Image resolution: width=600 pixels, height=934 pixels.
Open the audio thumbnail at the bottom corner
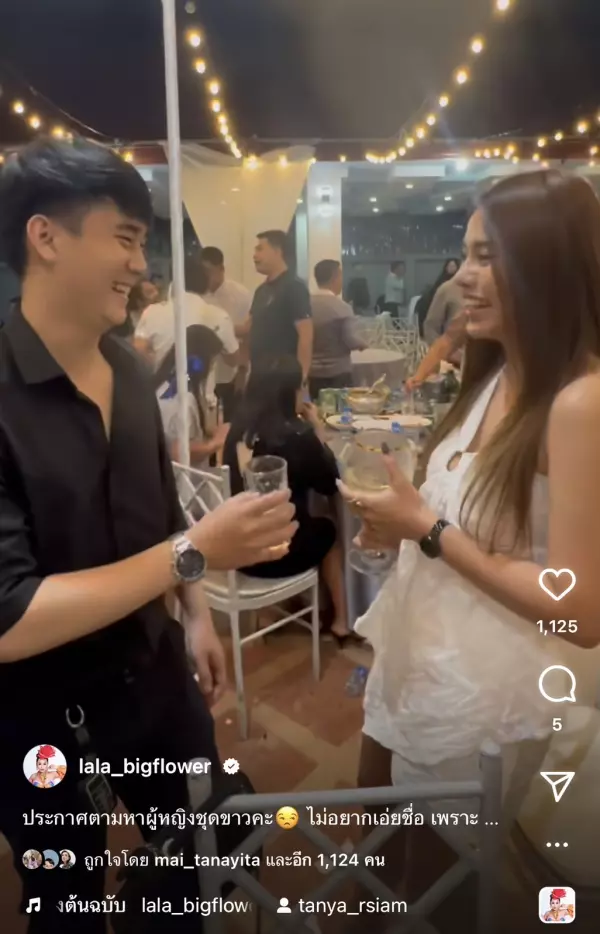(x=557, y=904)
